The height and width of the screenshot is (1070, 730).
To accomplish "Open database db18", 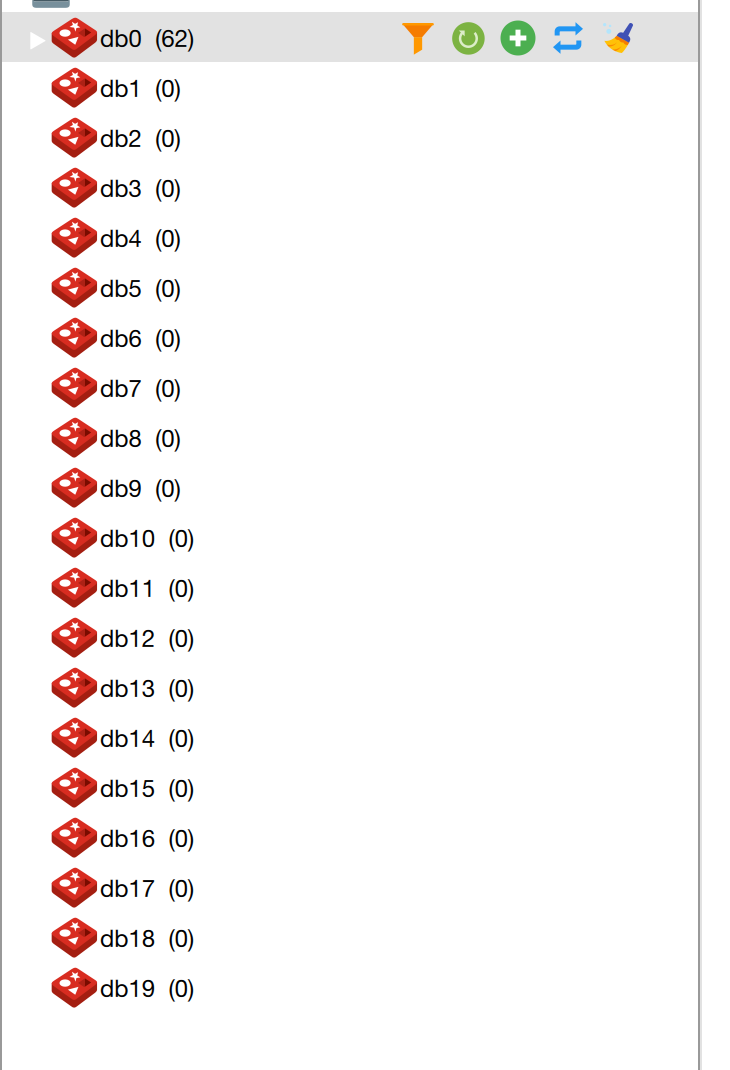I will pyautogui.click(x=127, y=939).
